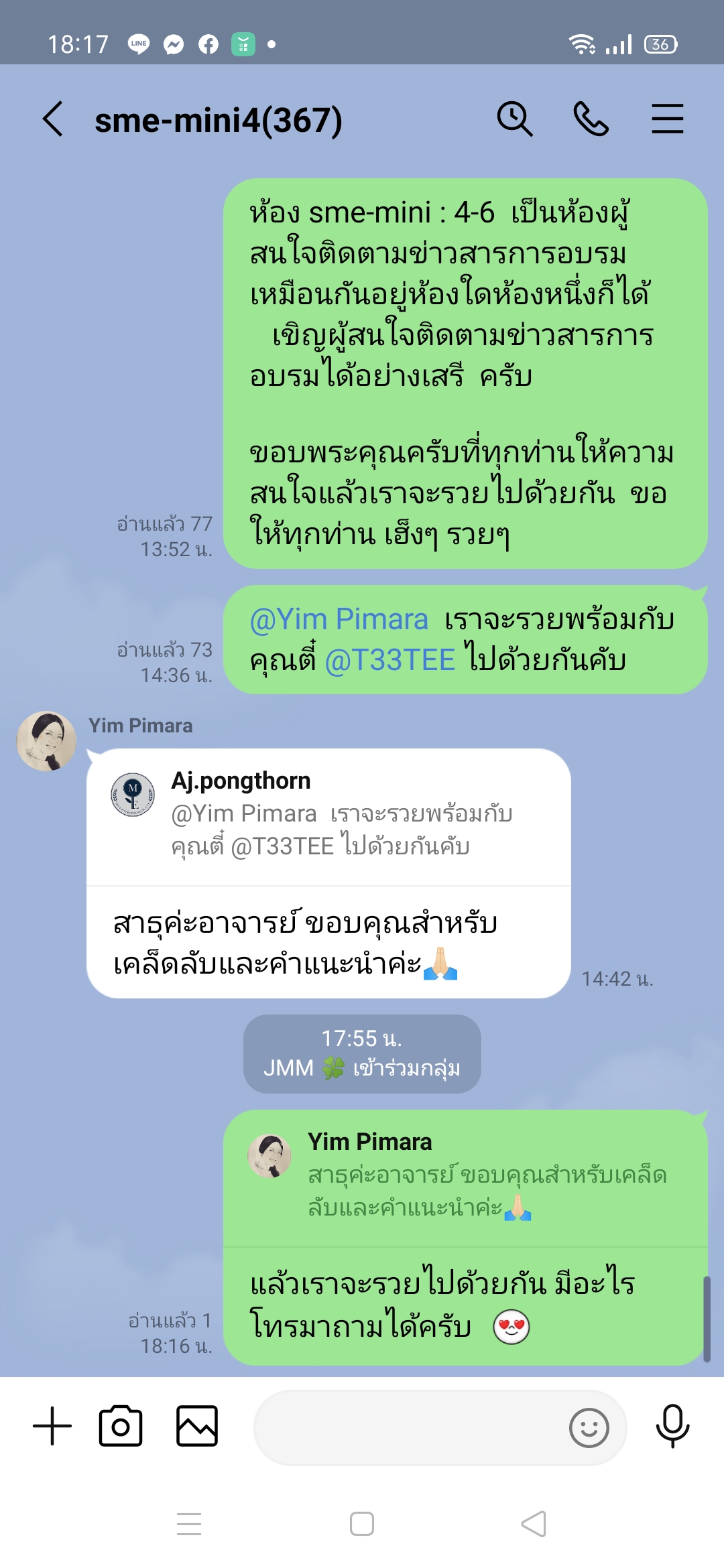Viewport: 724px width, 1568px height.
Task: Open the @Yim Pimara mention link
Action: 339,619
